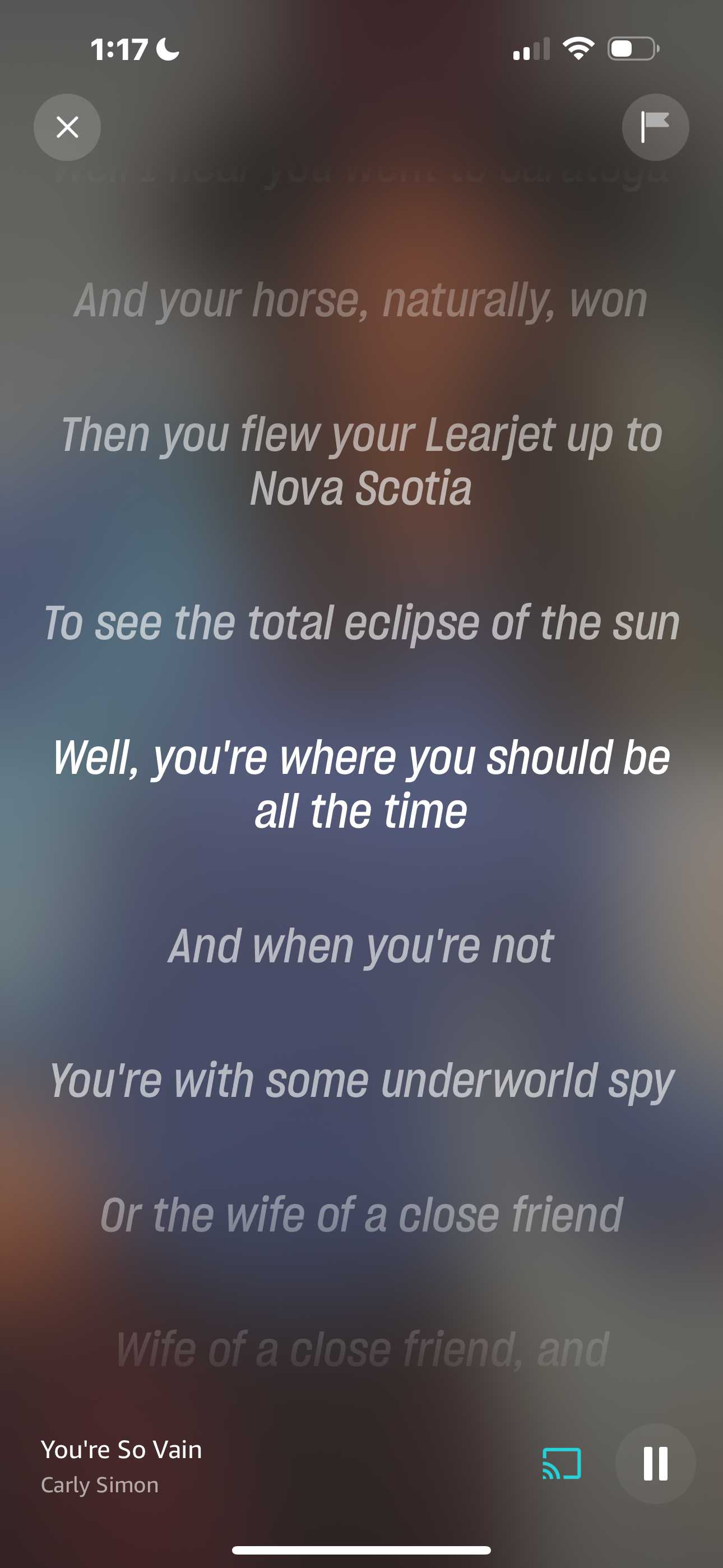Image resolution: width=723 pixels, height=1568 pixels.
Task: Pause You're So Vain playback
Action: pos(655,1463)
